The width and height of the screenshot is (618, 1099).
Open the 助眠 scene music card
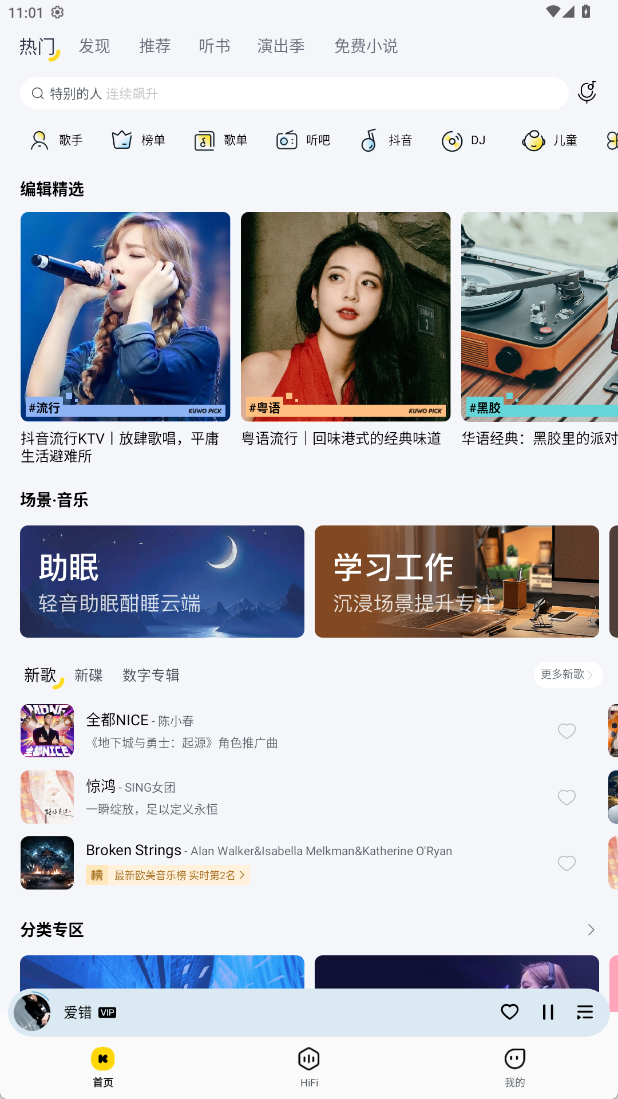[162, 581]
